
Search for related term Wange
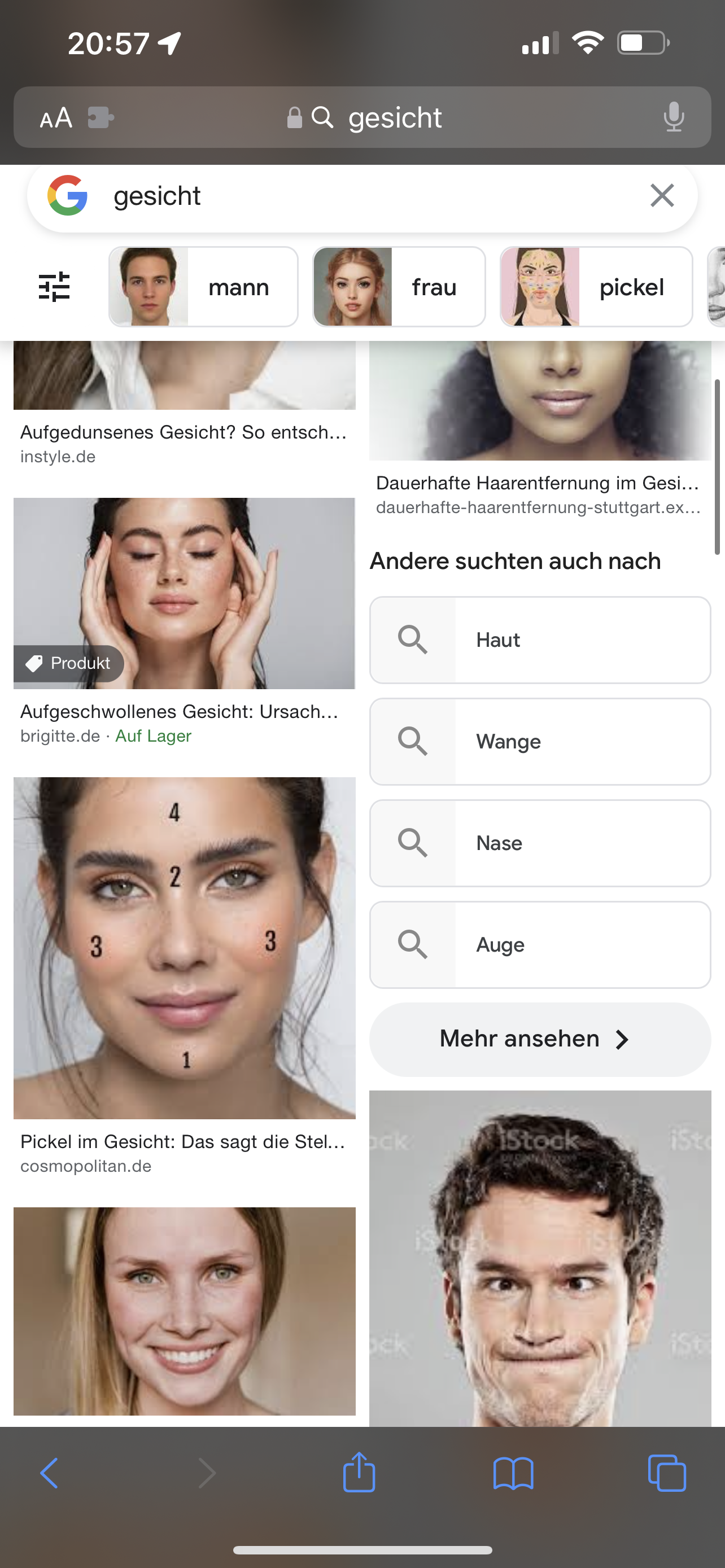pyautogui.click(x=540, y=742)
